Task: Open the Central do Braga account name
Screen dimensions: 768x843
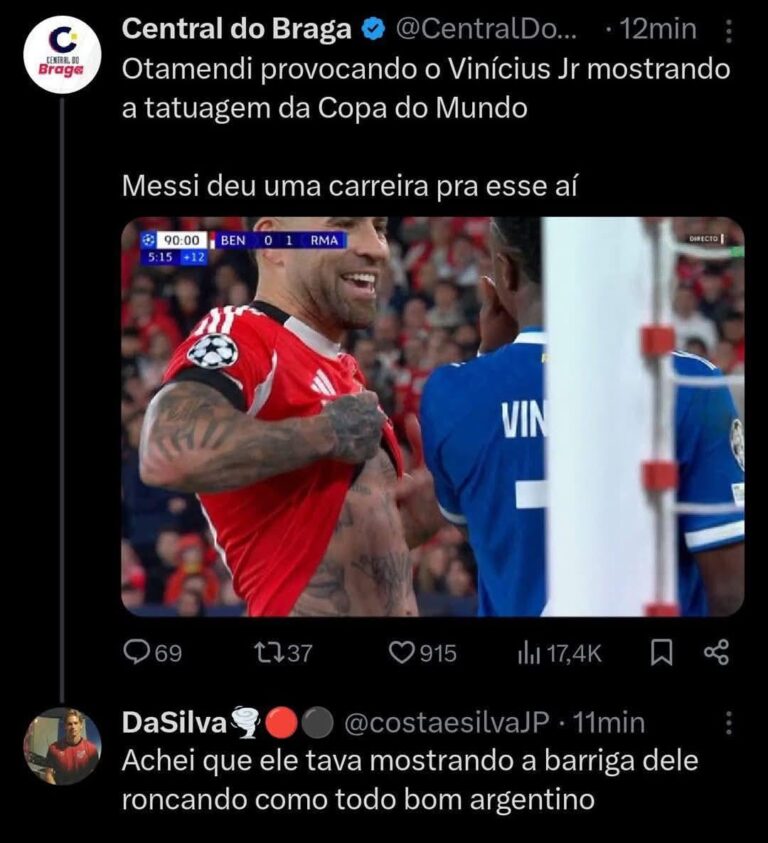Action: point(236,29)
